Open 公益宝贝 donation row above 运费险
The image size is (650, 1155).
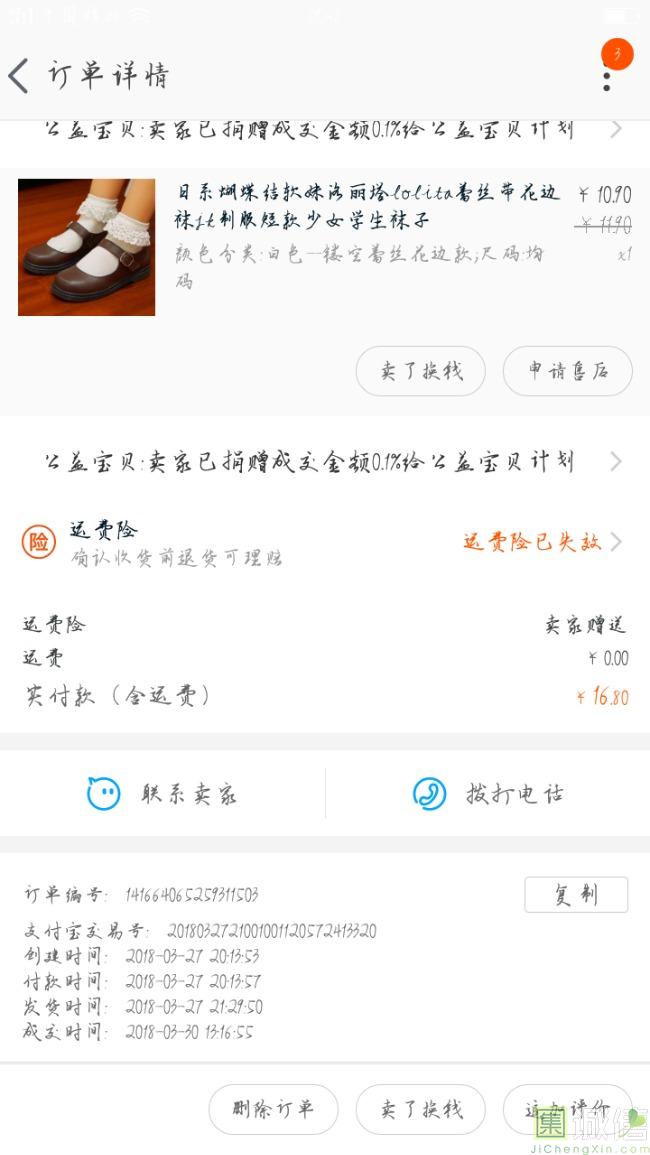pyautogui.click(x=325, y=461)
